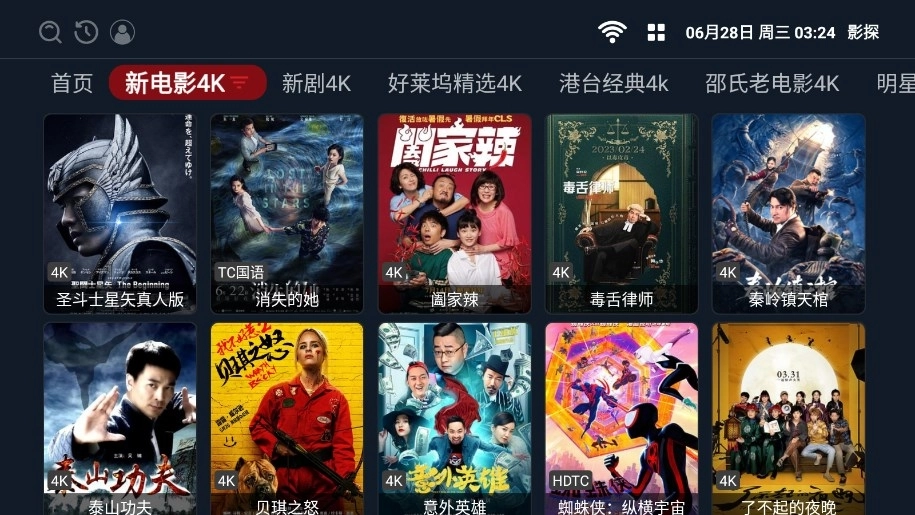Open movie 贝琪之怒
Screen dimensions: 915x515
[287, 418]
